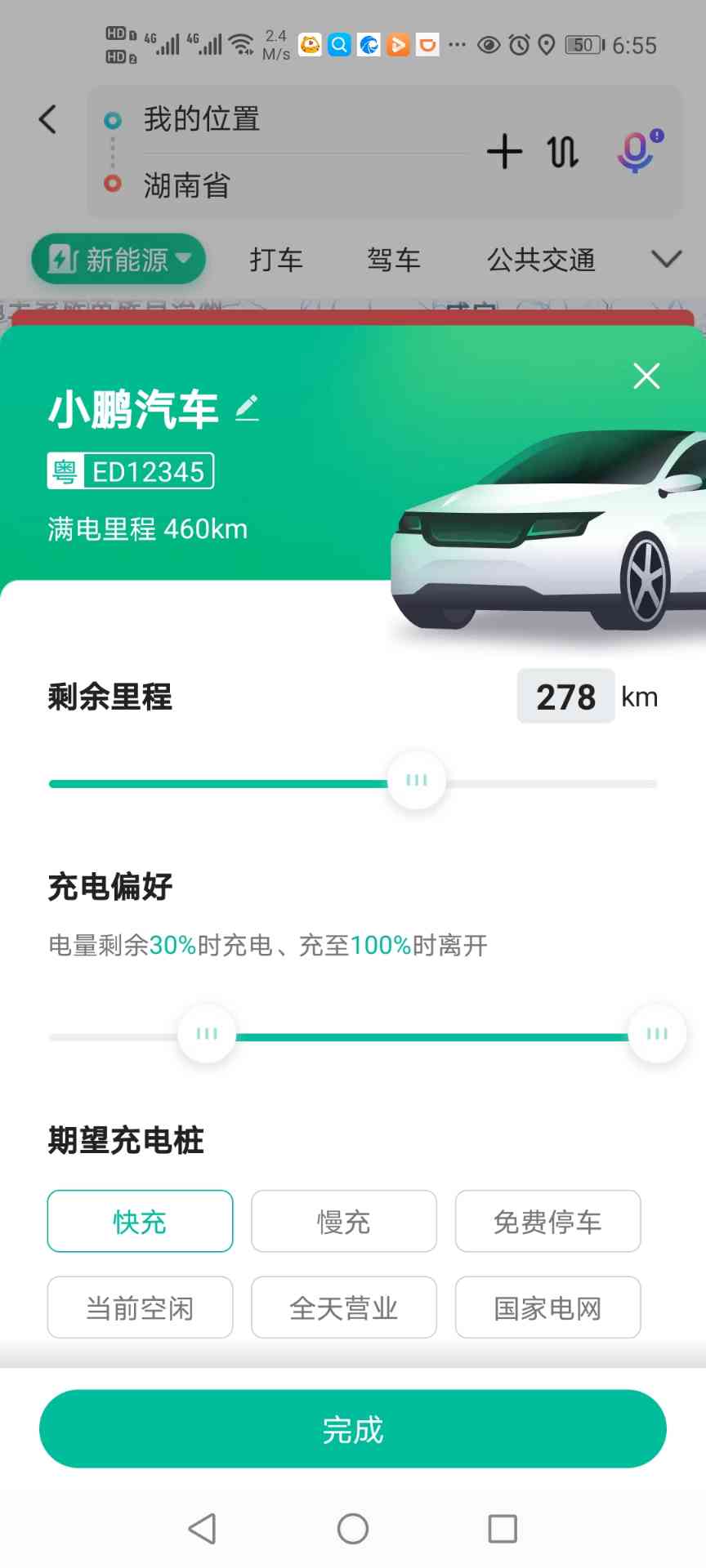Tap the 30% charging preference slider handle
Screen dimensions: 706x1568
[x=207, y=1034]
